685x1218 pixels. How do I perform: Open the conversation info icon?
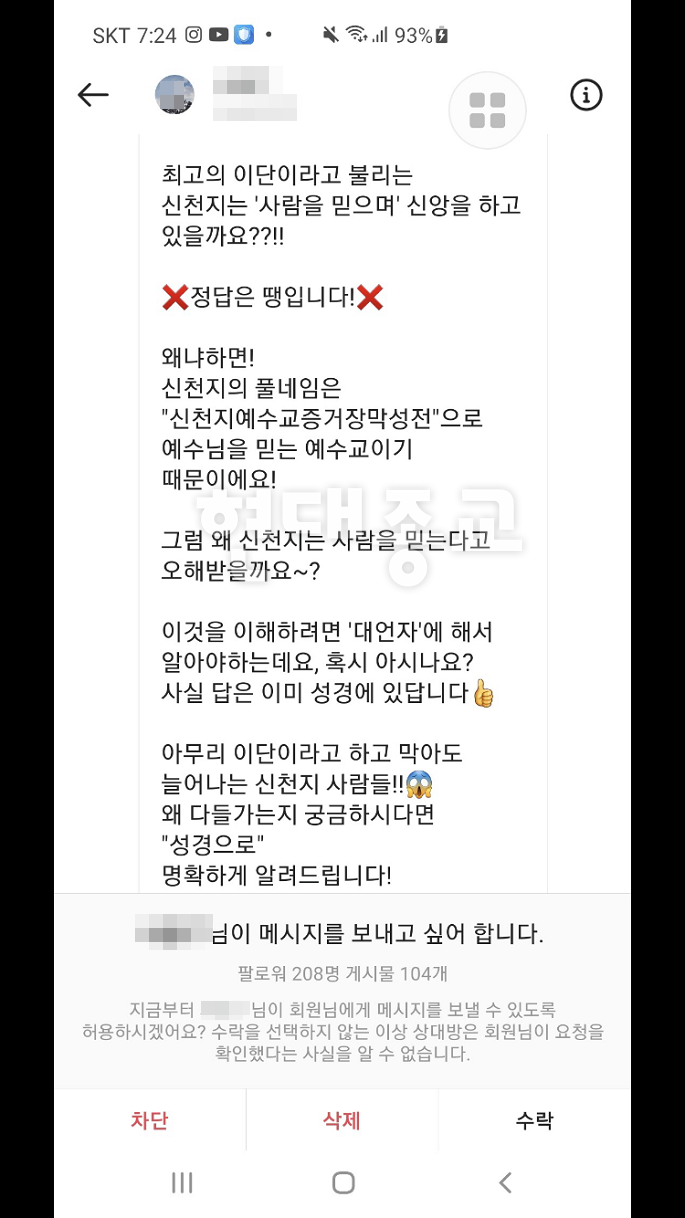click(x=586, y=95)
